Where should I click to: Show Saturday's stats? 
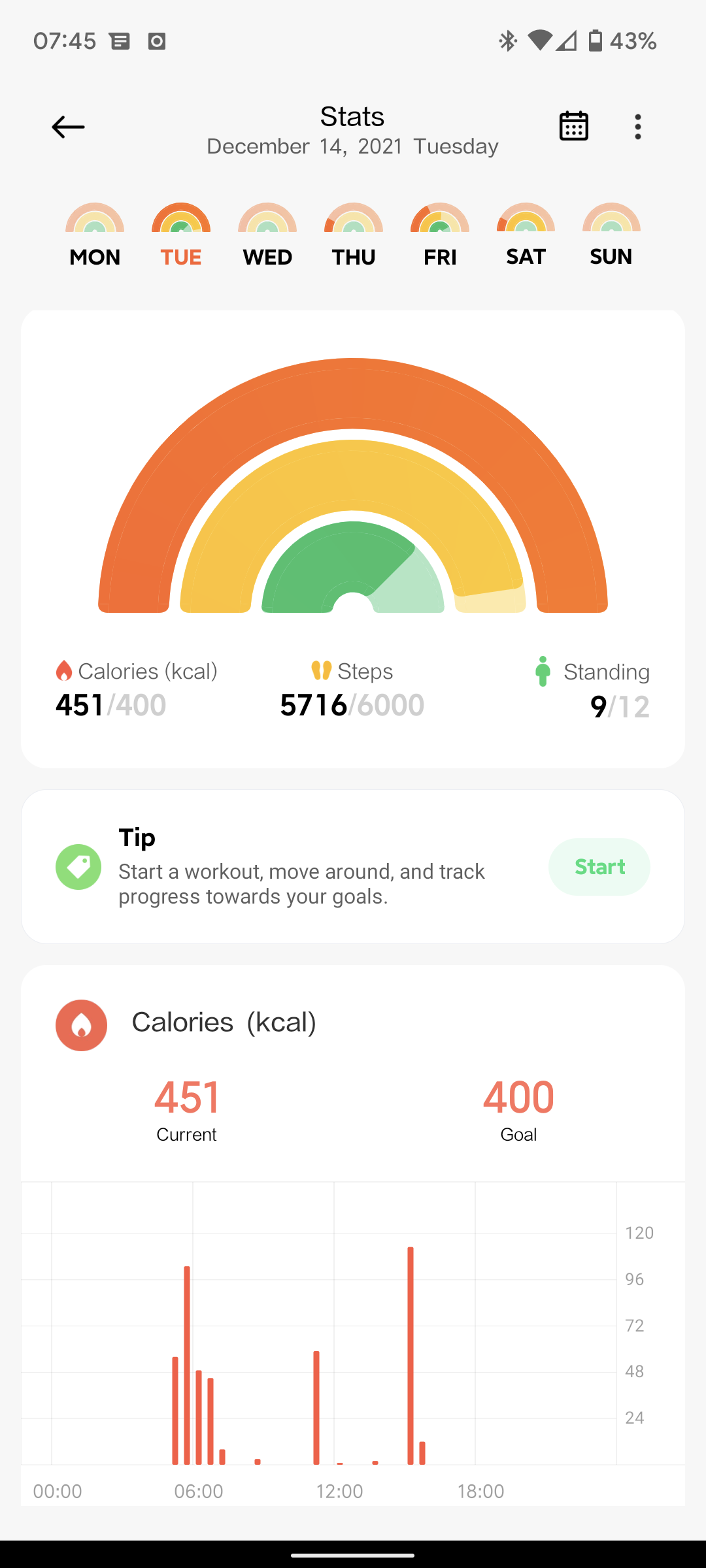point(526,235)
